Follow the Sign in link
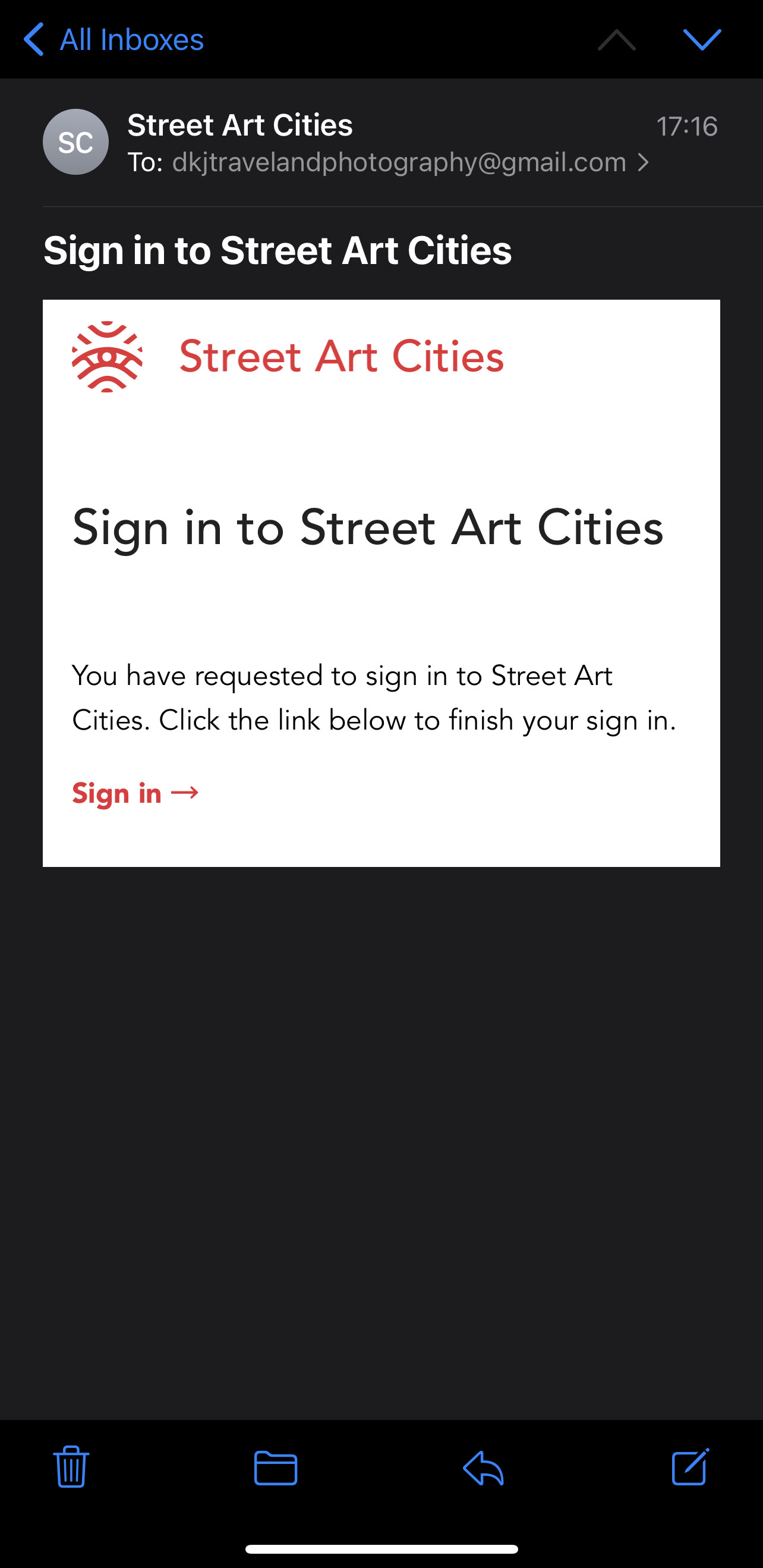This screenshot has width=763, height=1568. 135,793
